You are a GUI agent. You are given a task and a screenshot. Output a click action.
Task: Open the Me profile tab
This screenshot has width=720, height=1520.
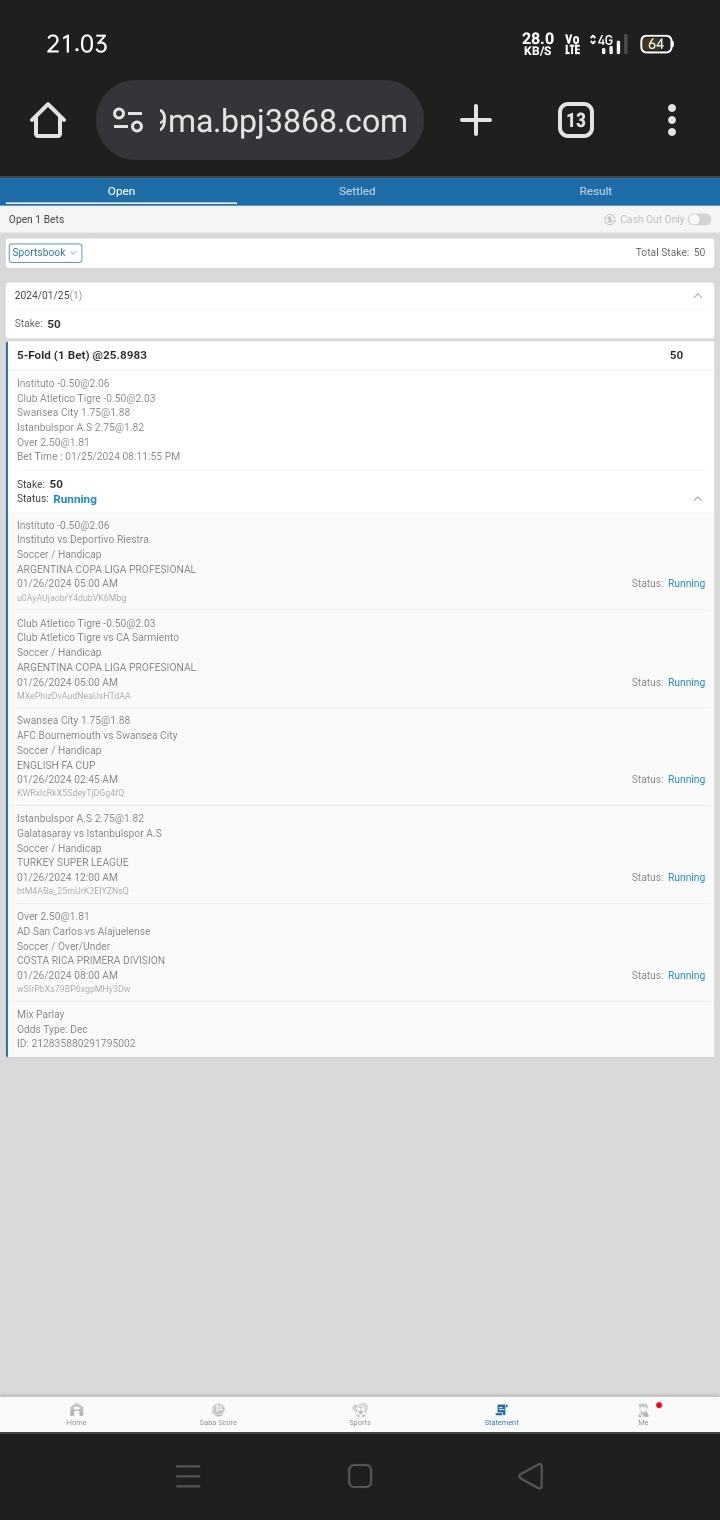(643, 1413)
